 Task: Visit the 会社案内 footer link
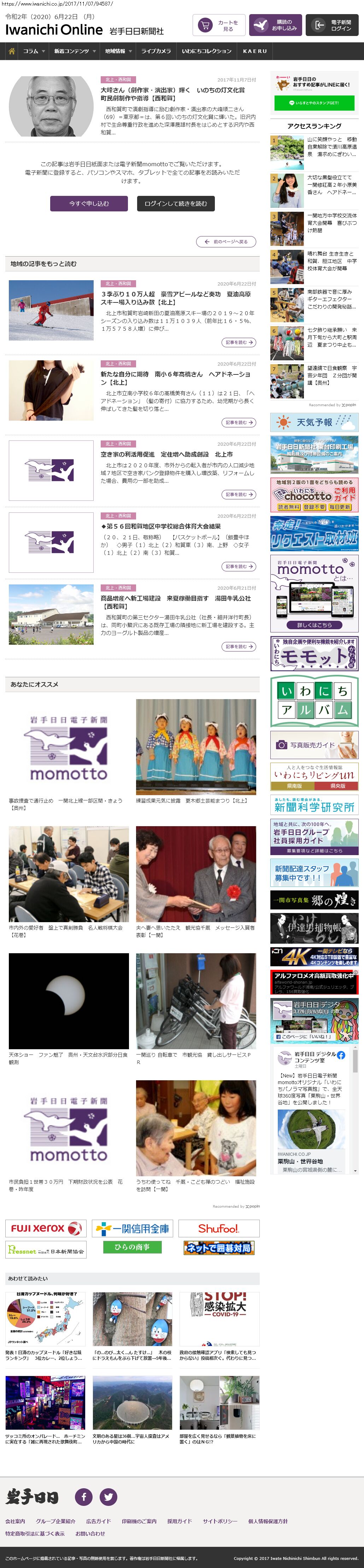point(15,1521)
